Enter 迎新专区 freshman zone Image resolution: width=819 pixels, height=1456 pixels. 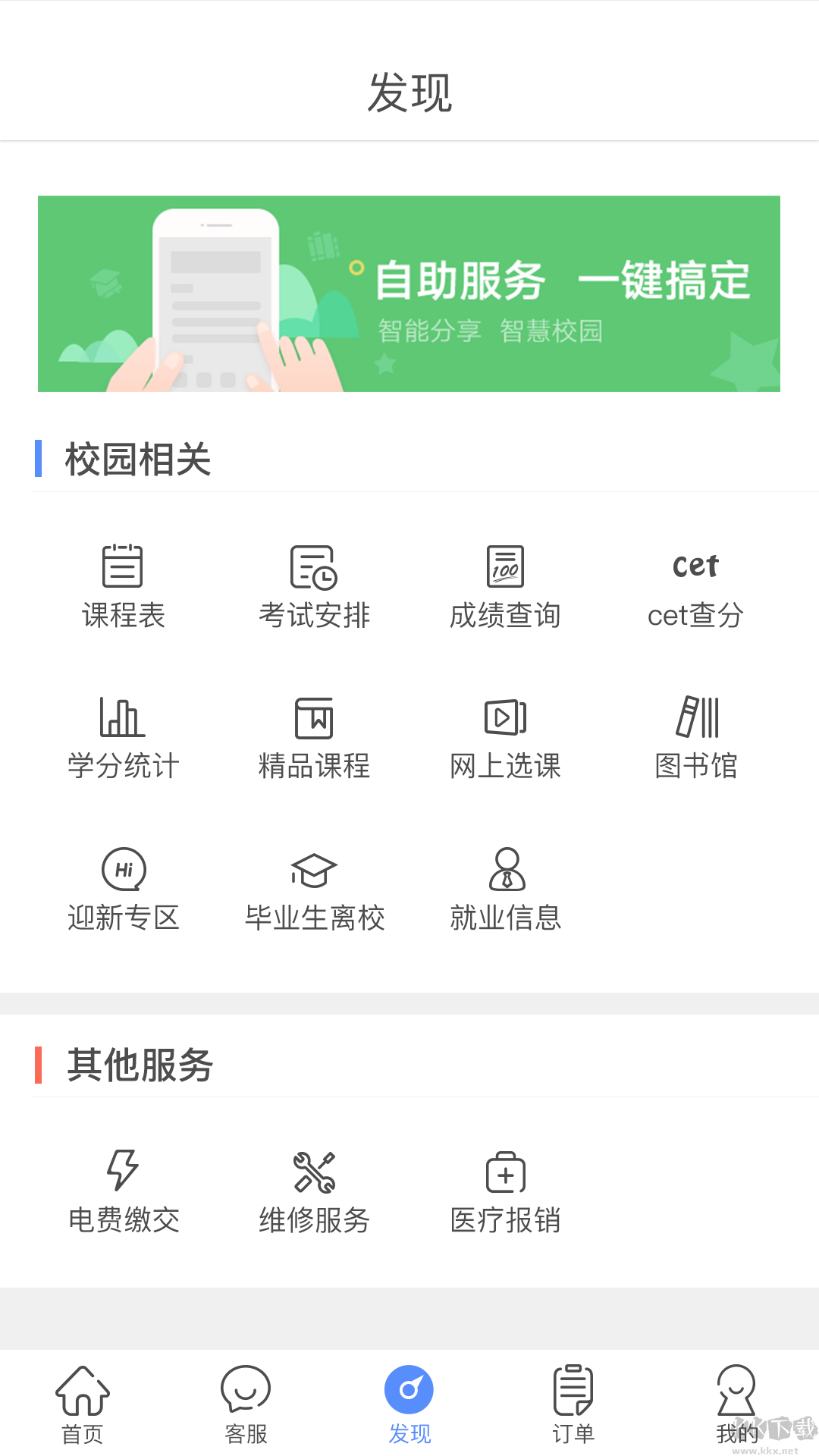click(123, 889)
